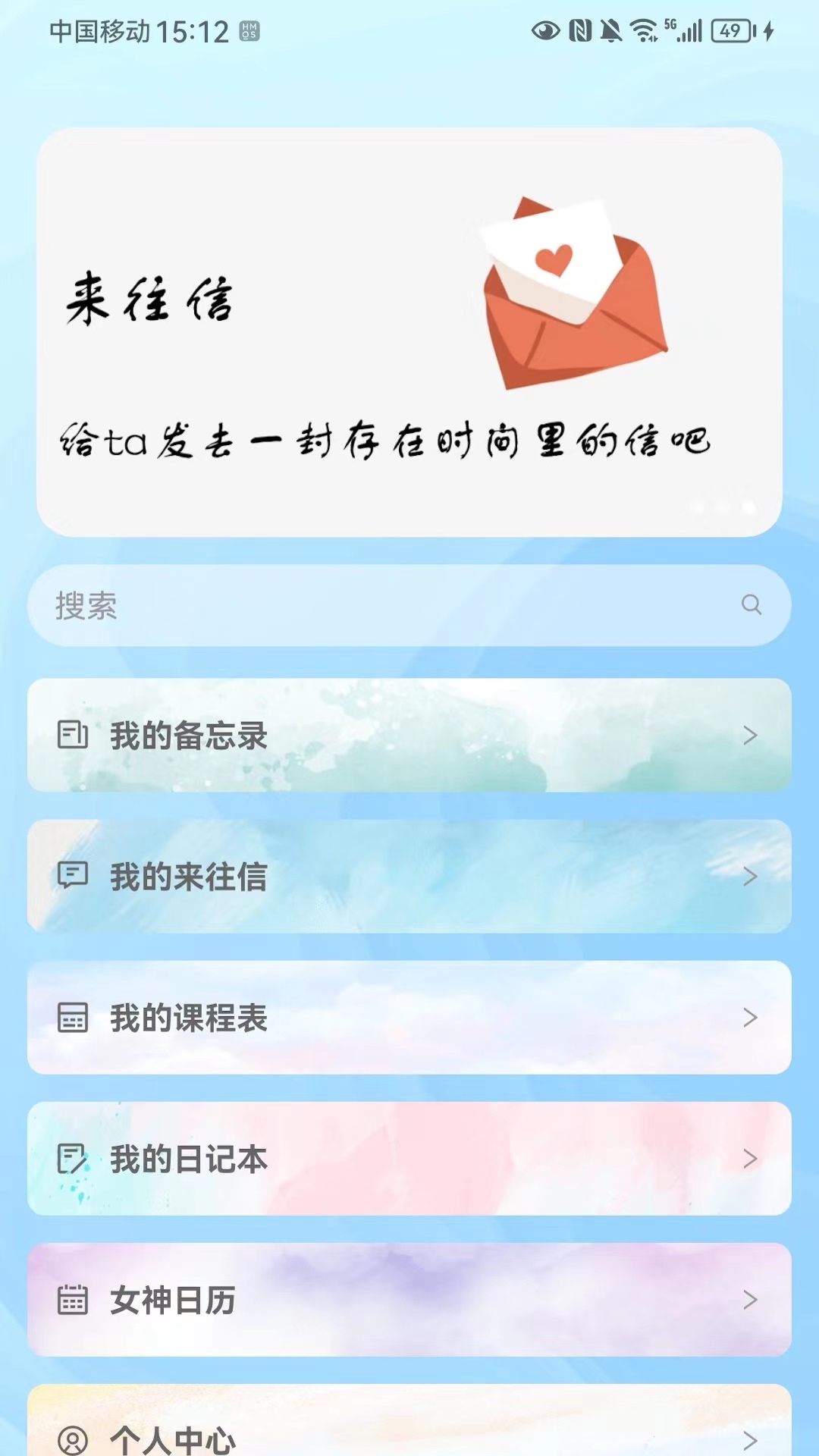Go to 我的来往信
819x1456 pixels.
tap(409, 876)
